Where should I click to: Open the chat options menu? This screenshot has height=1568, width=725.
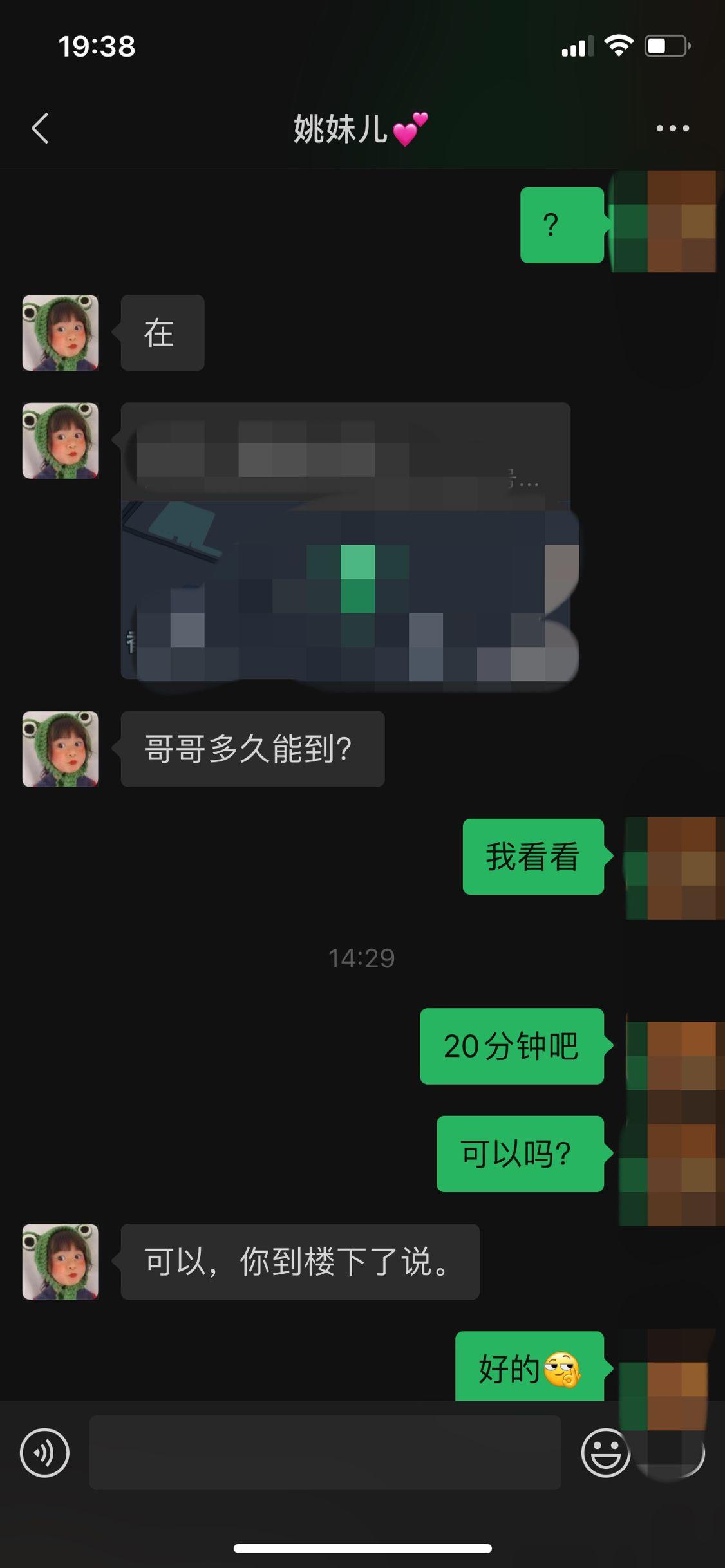tap(672, 128)
